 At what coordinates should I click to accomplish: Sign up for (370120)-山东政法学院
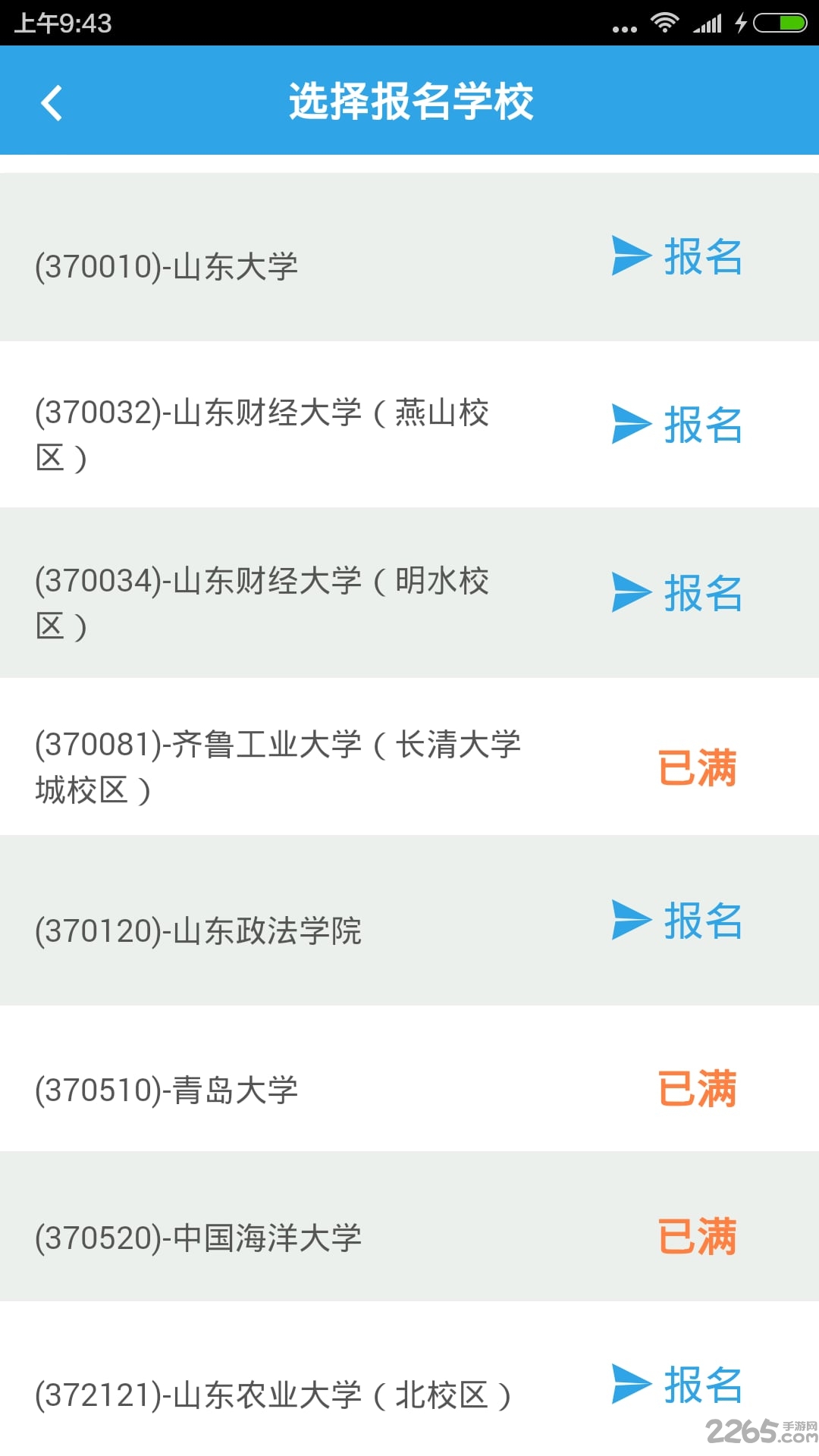click(x=677, y=921)
